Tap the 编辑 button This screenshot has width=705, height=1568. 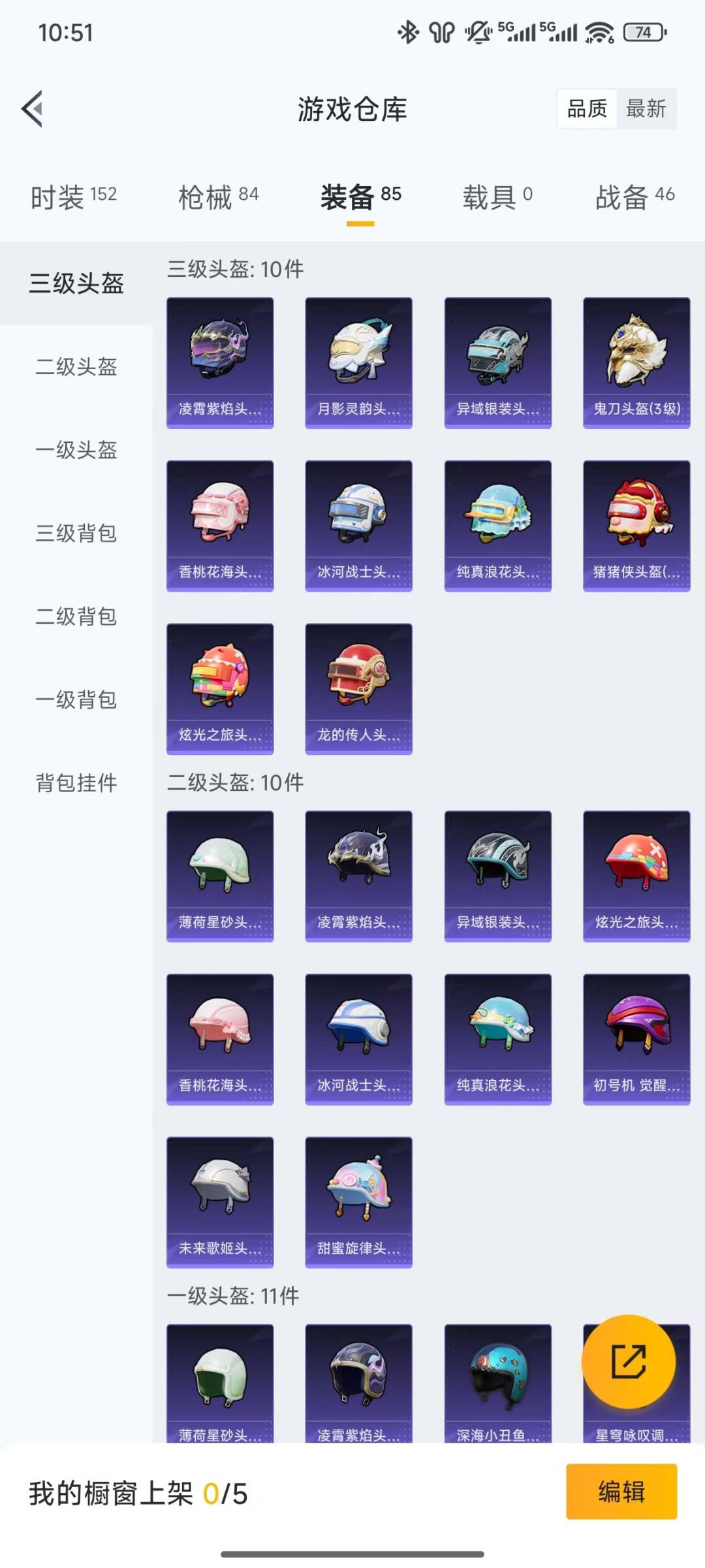(x=621, y=1492)
